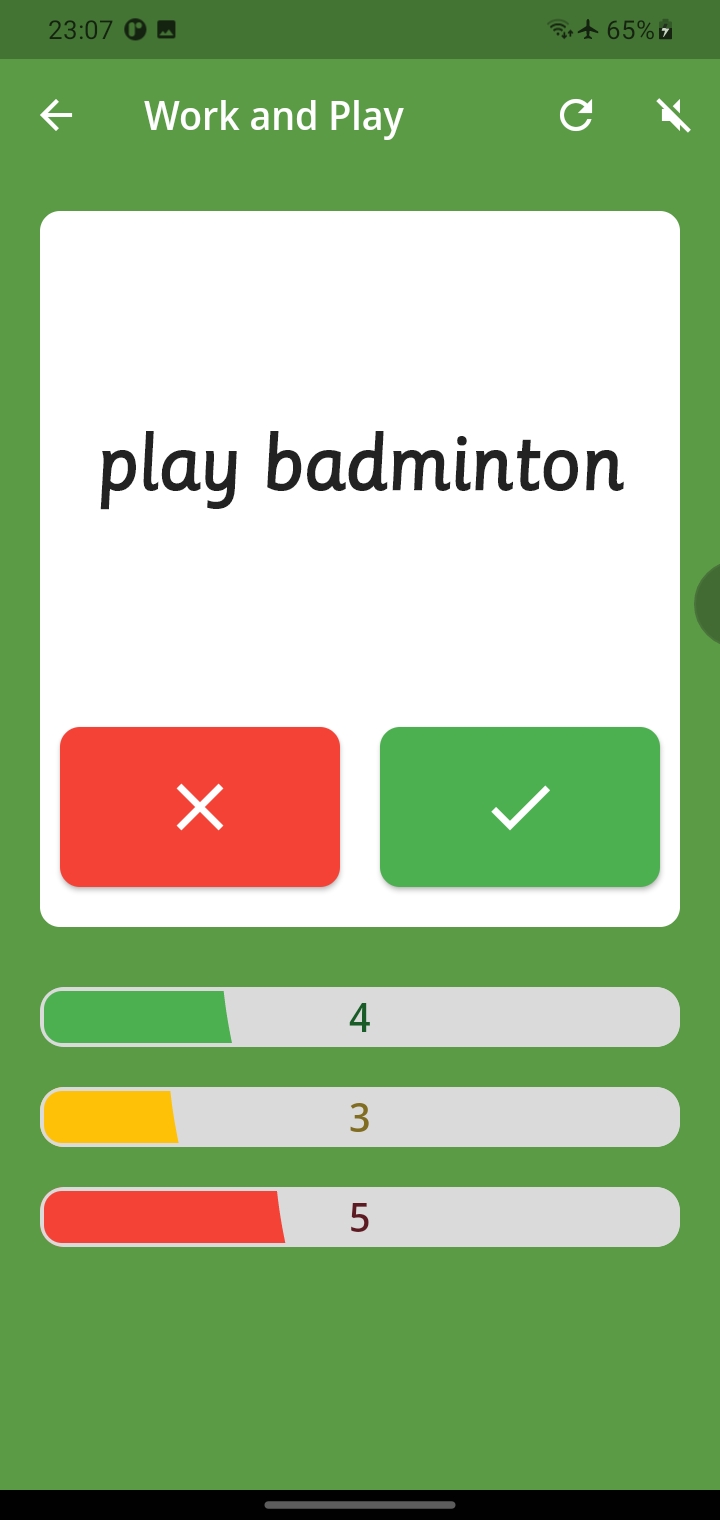Restart the flashcard session with refresh icon

[x=576, y=116]
